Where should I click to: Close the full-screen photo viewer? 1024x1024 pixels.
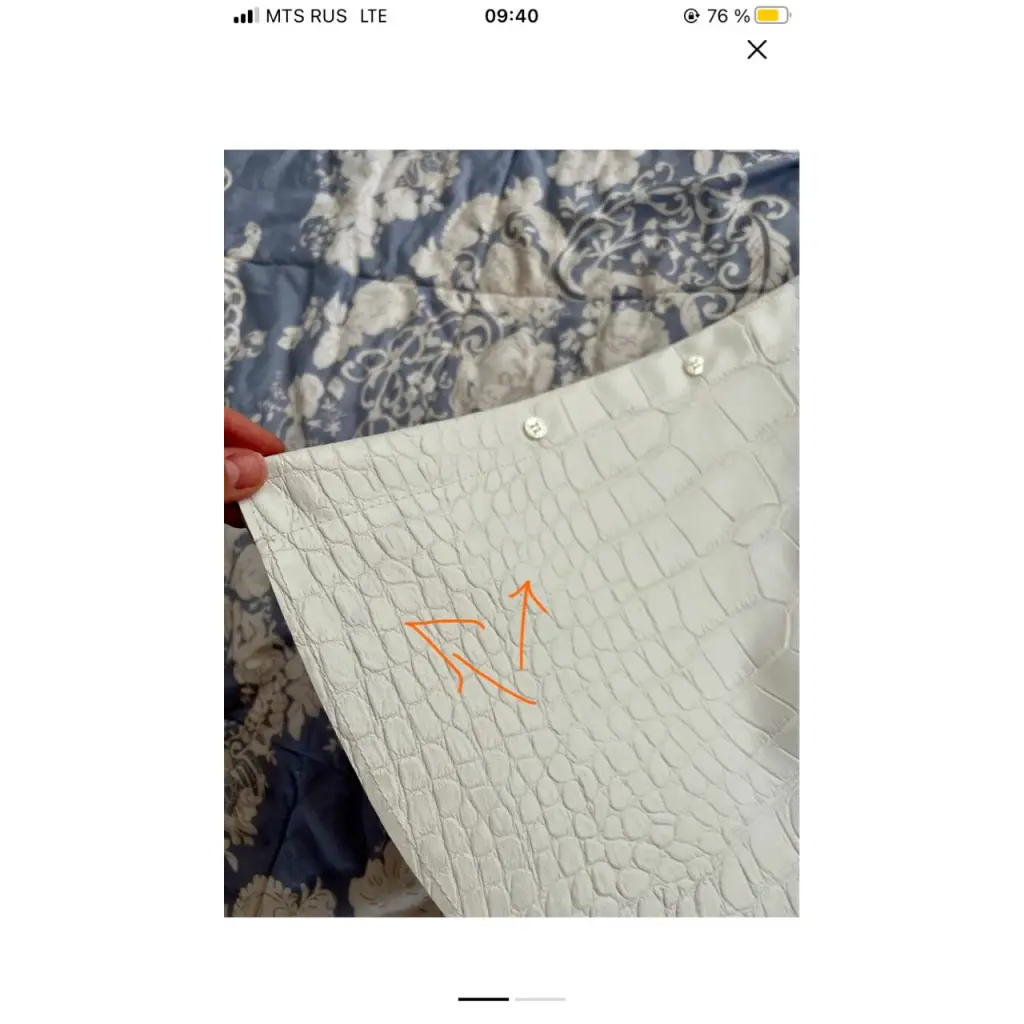[x=757, y=50]
